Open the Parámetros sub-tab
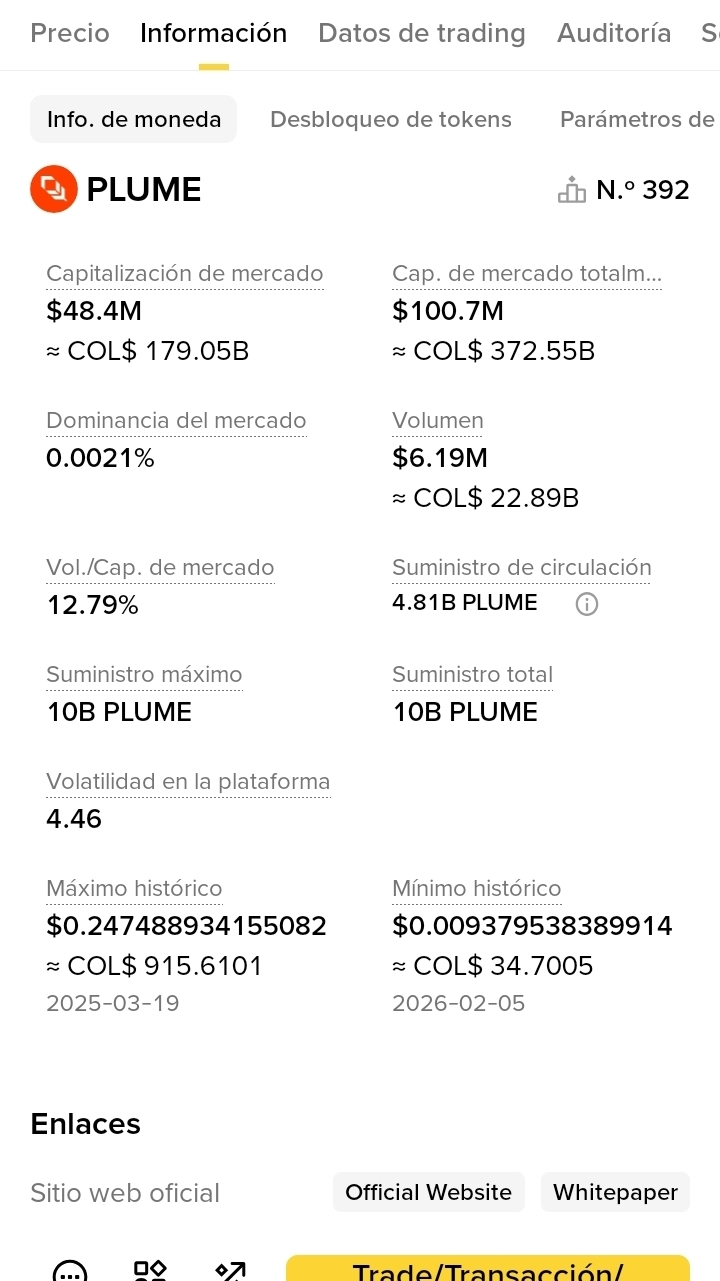Viewport: 720px width, 1281px height. tap(637, 120)
